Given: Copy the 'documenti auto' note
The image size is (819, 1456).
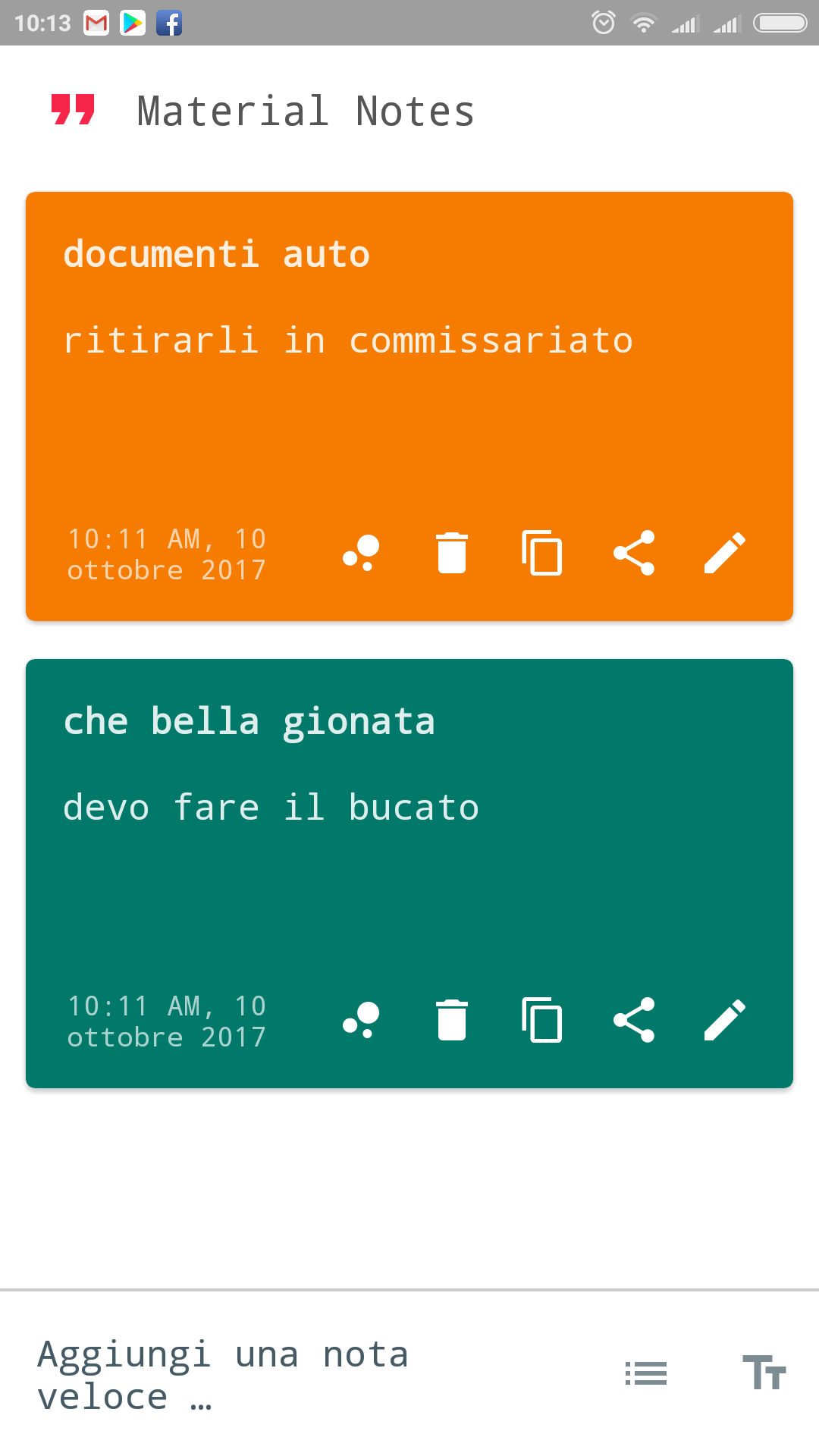Looking at the screenshot, I should coord(542,553).
